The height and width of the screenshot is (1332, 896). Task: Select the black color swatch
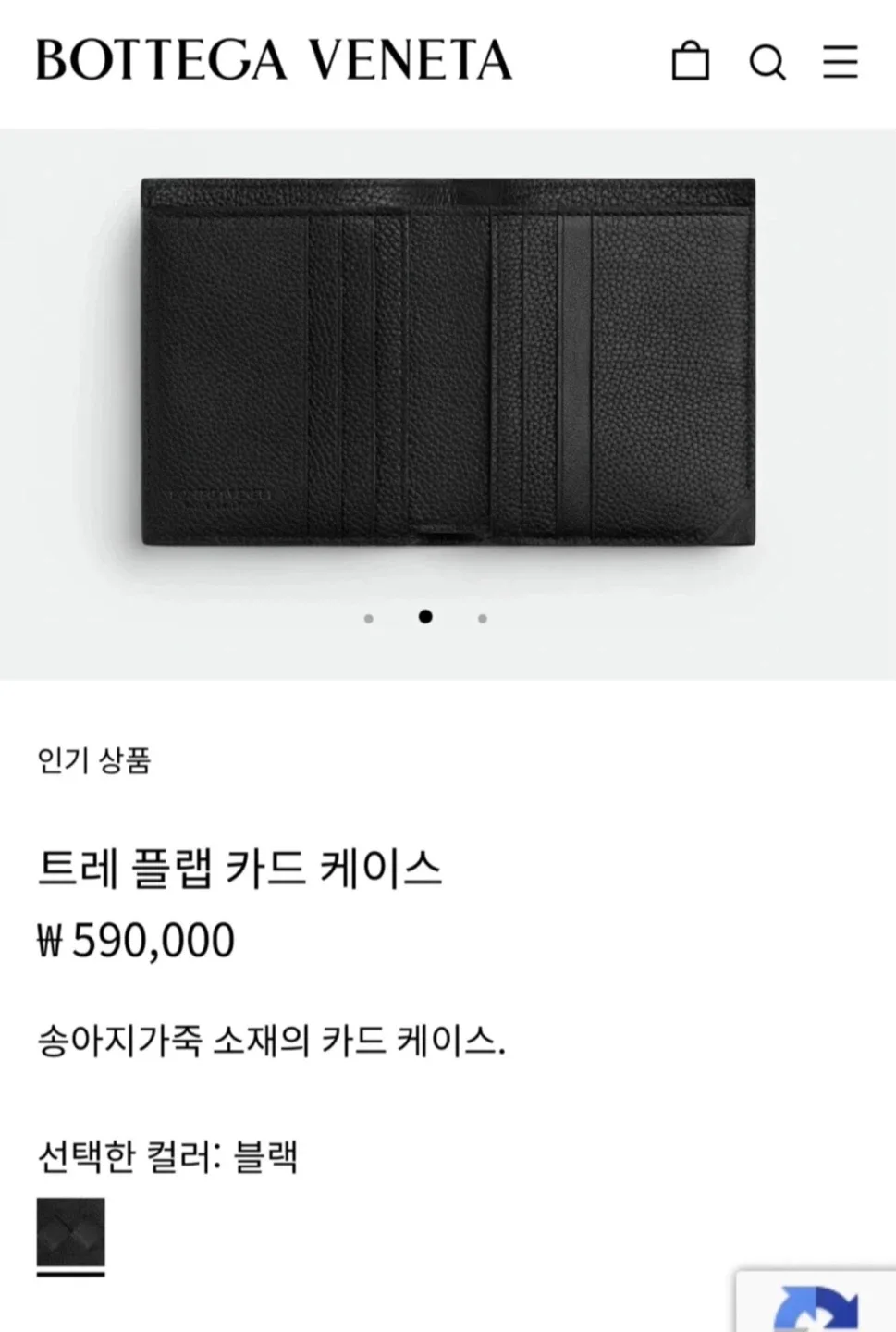coord(71,1232)
